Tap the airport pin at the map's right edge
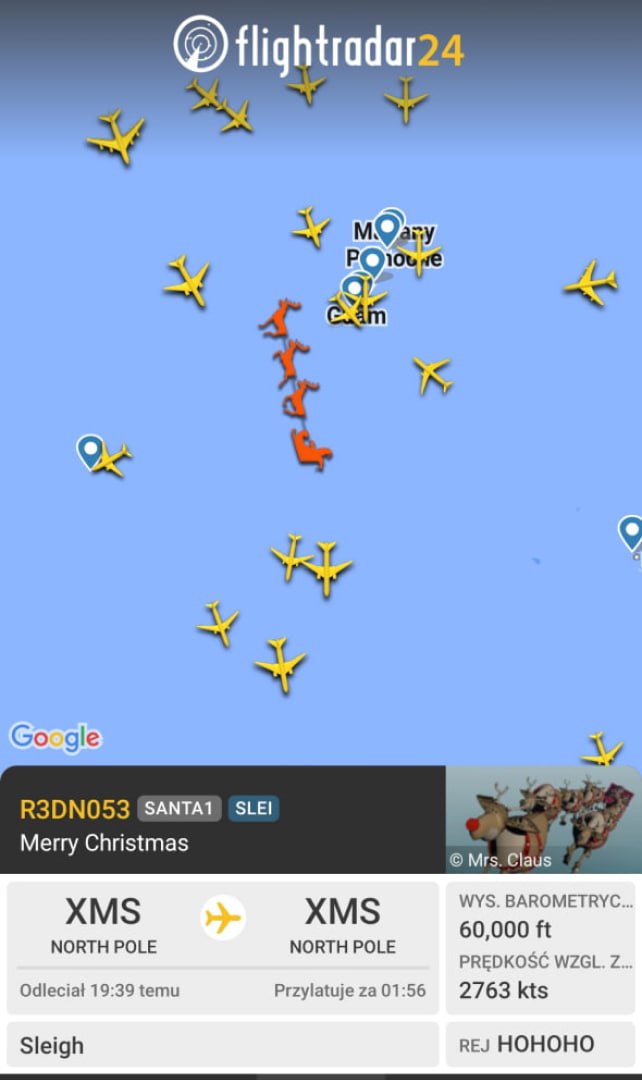 [x=631, y=533]
